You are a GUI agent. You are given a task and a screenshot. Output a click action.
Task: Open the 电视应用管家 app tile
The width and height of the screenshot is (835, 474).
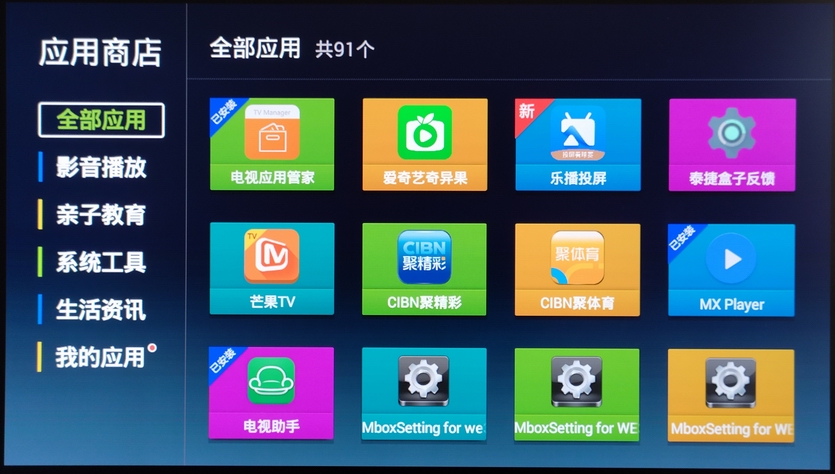(x=272, y=144)
